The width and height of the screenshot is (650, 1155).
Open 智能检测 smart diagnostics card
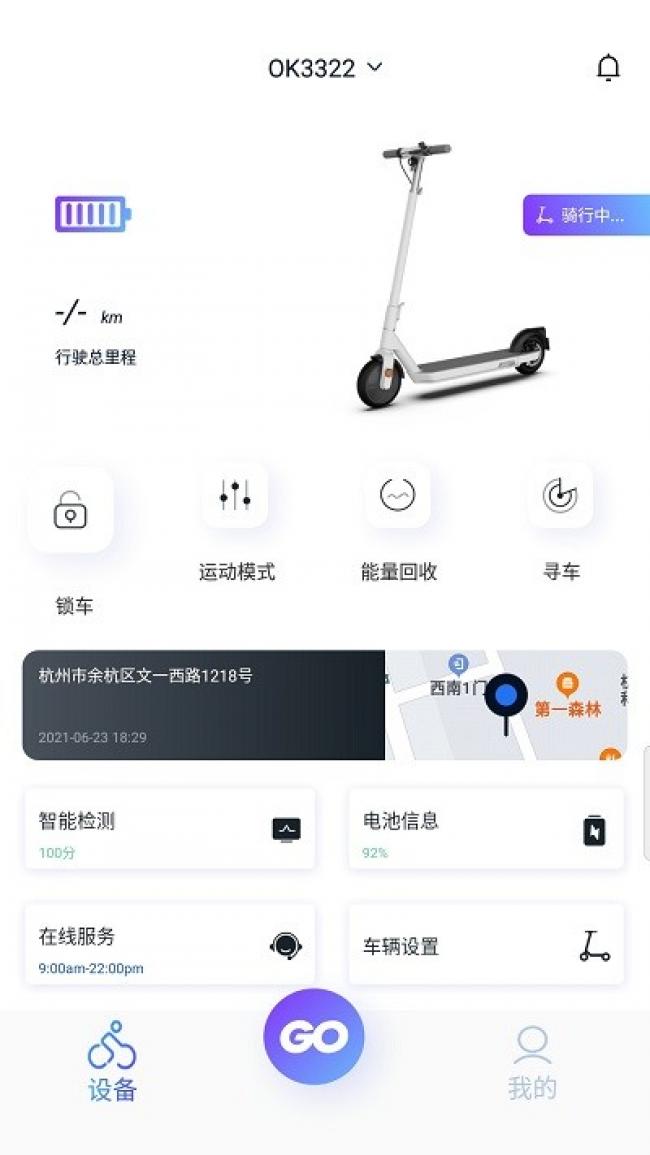point(170,829)
